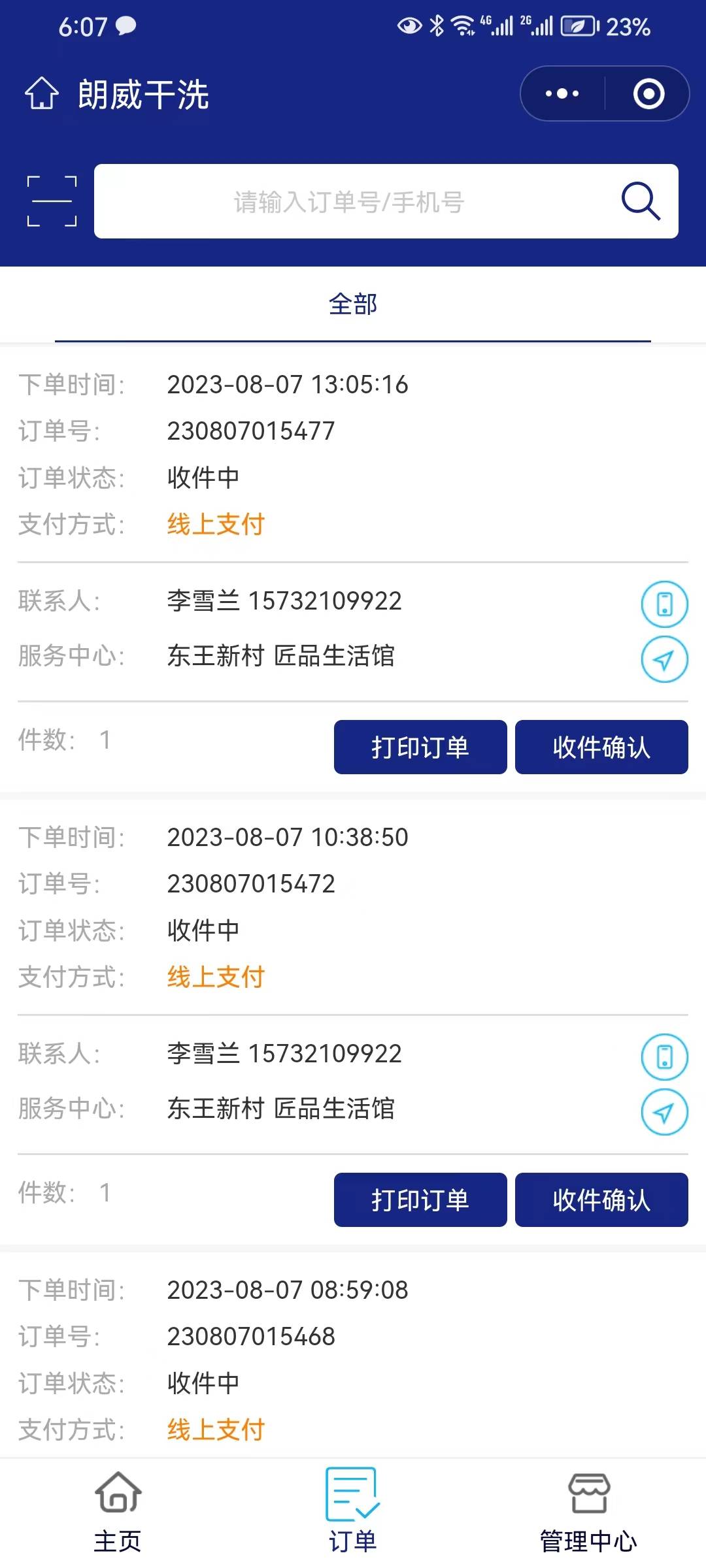706x1568 pixels.
Task: Select the 全部 tab
Action: (x=353, y=304)
